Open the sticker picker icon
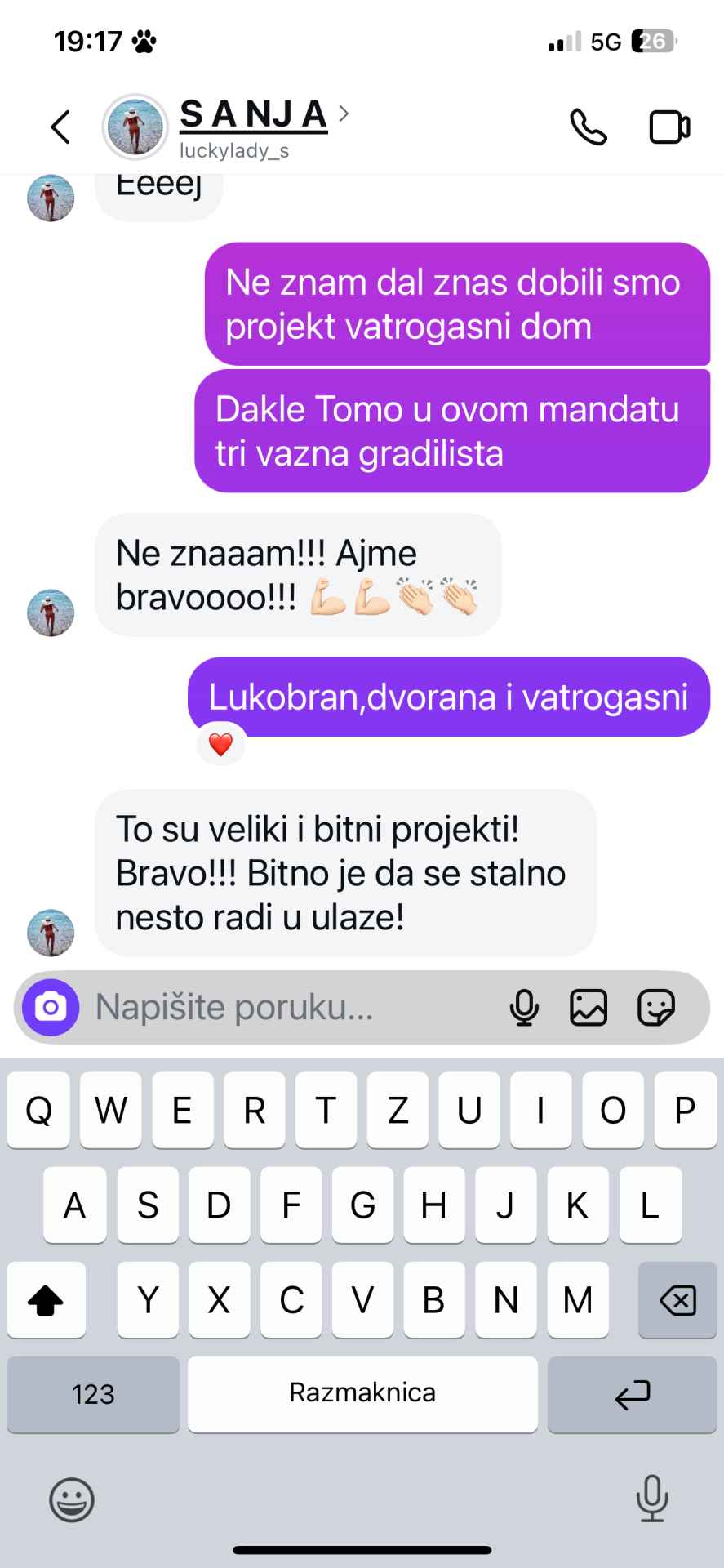Screen dimensions: 724x1568 pyautogui.click(x=656, y=1007)
